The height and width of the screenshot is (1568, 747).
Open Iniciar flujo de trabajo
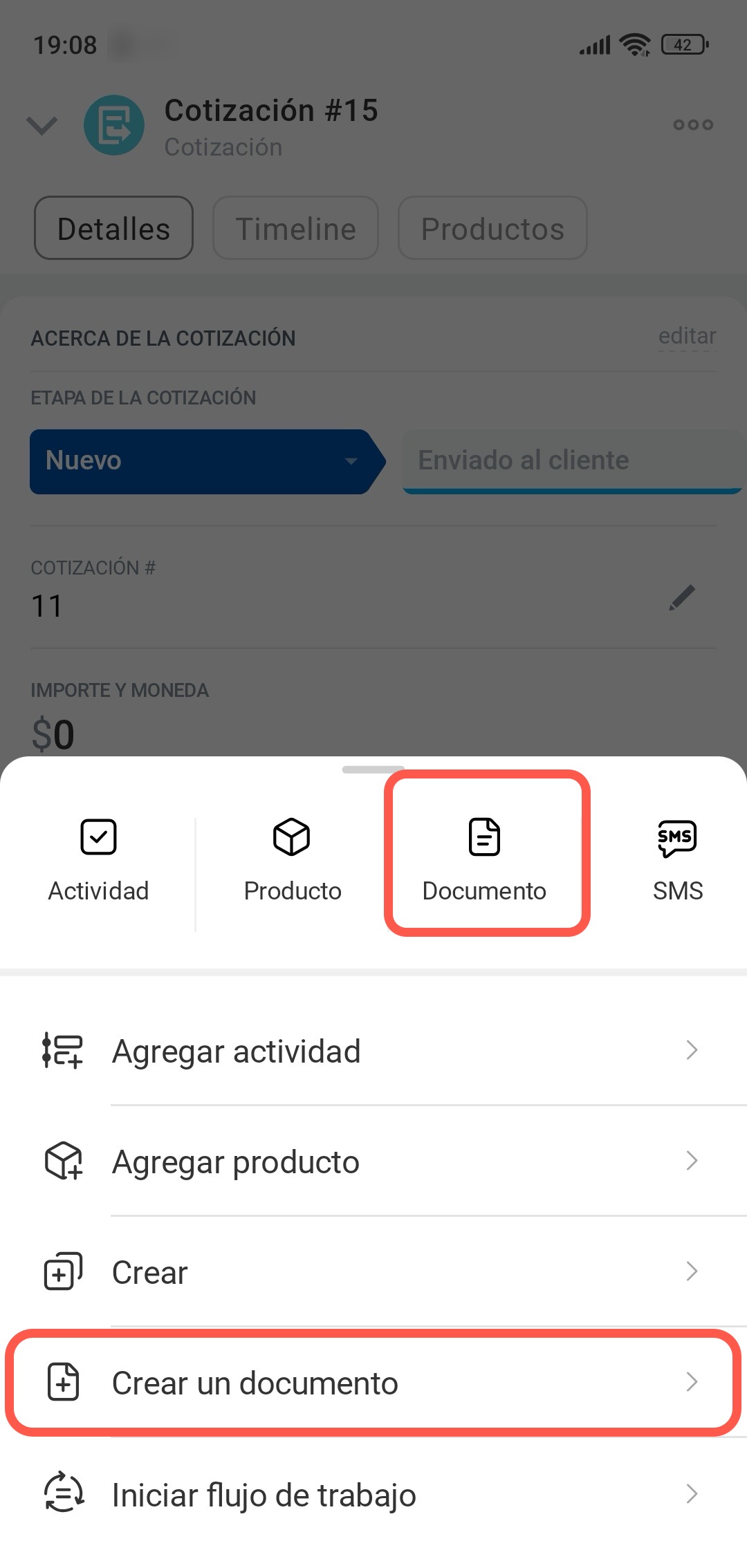pyautogui.click(x=373, y=1495)
